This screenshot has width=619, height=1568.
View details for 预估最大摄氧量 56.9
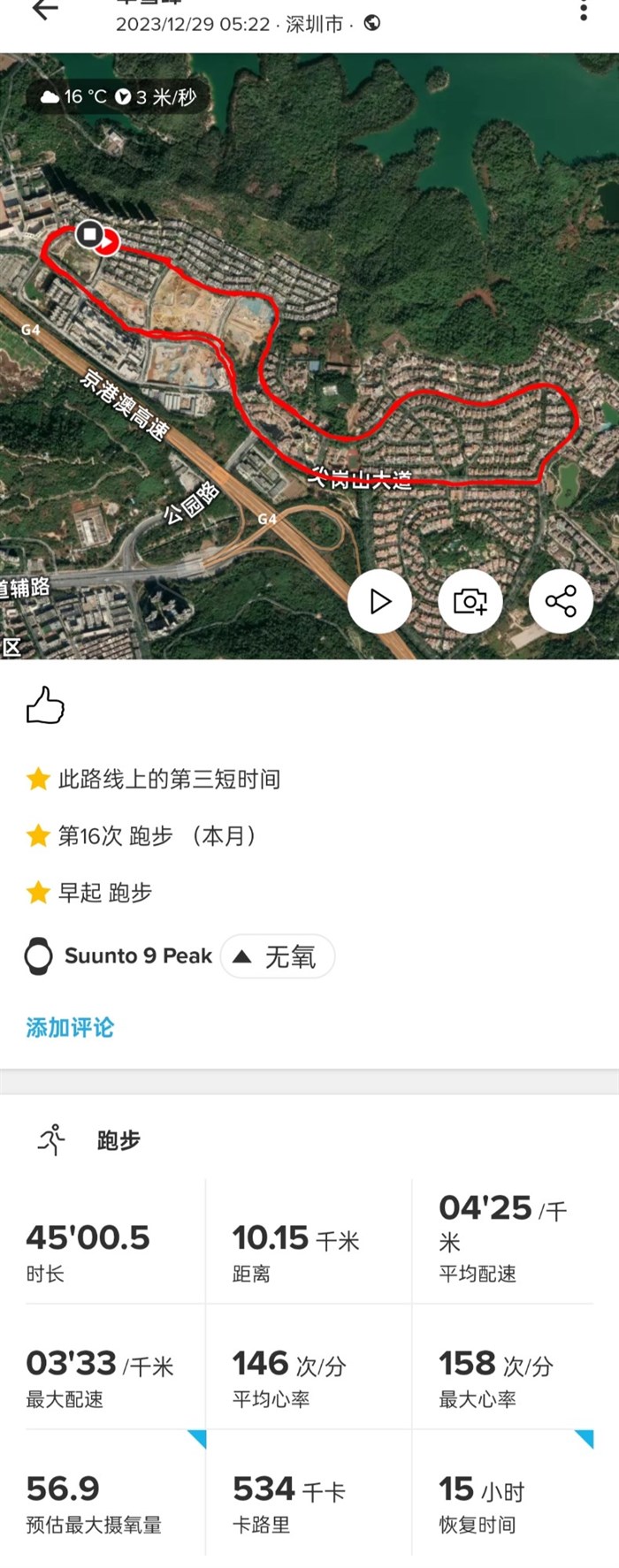point(103,1503)
